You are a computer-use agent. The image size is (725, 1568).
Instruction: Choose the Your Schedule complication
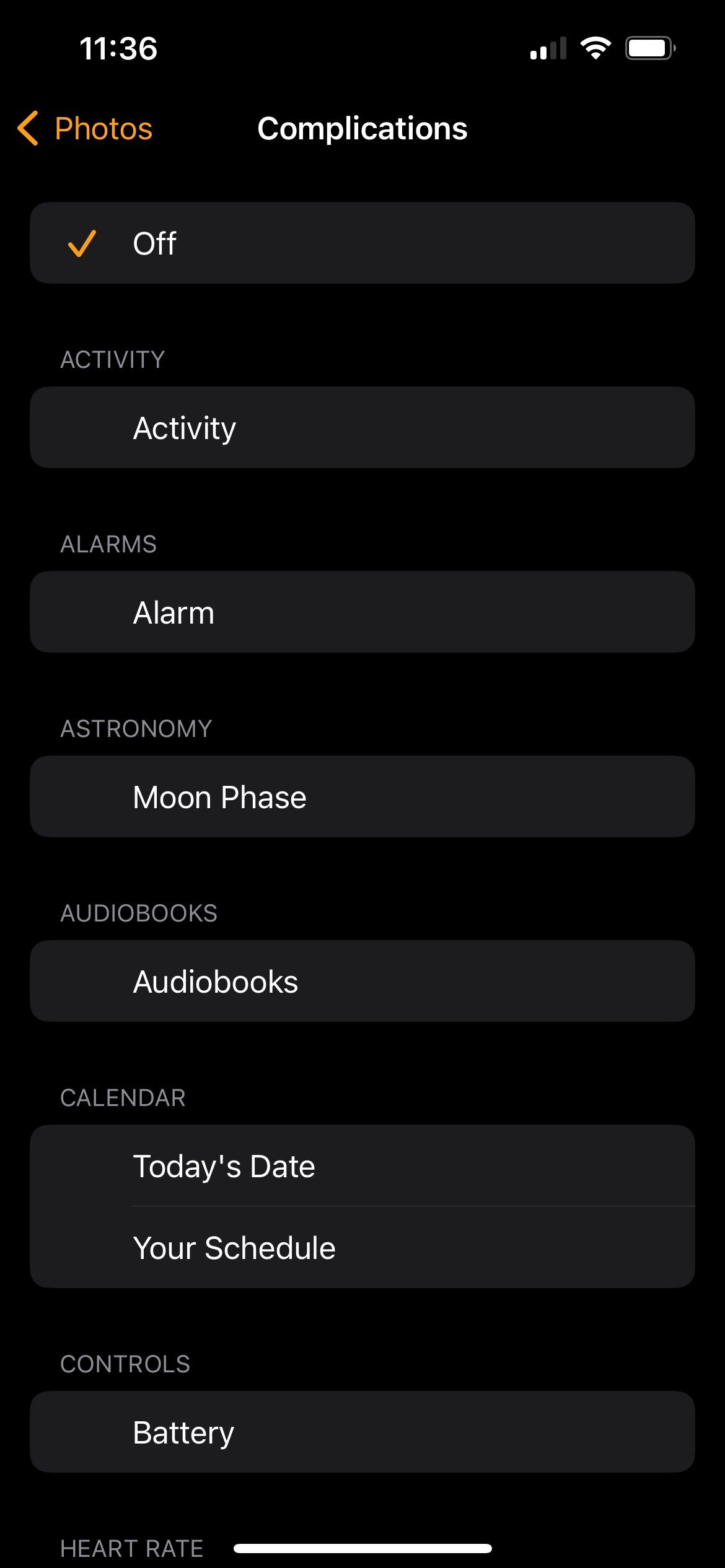(362, 1247)
